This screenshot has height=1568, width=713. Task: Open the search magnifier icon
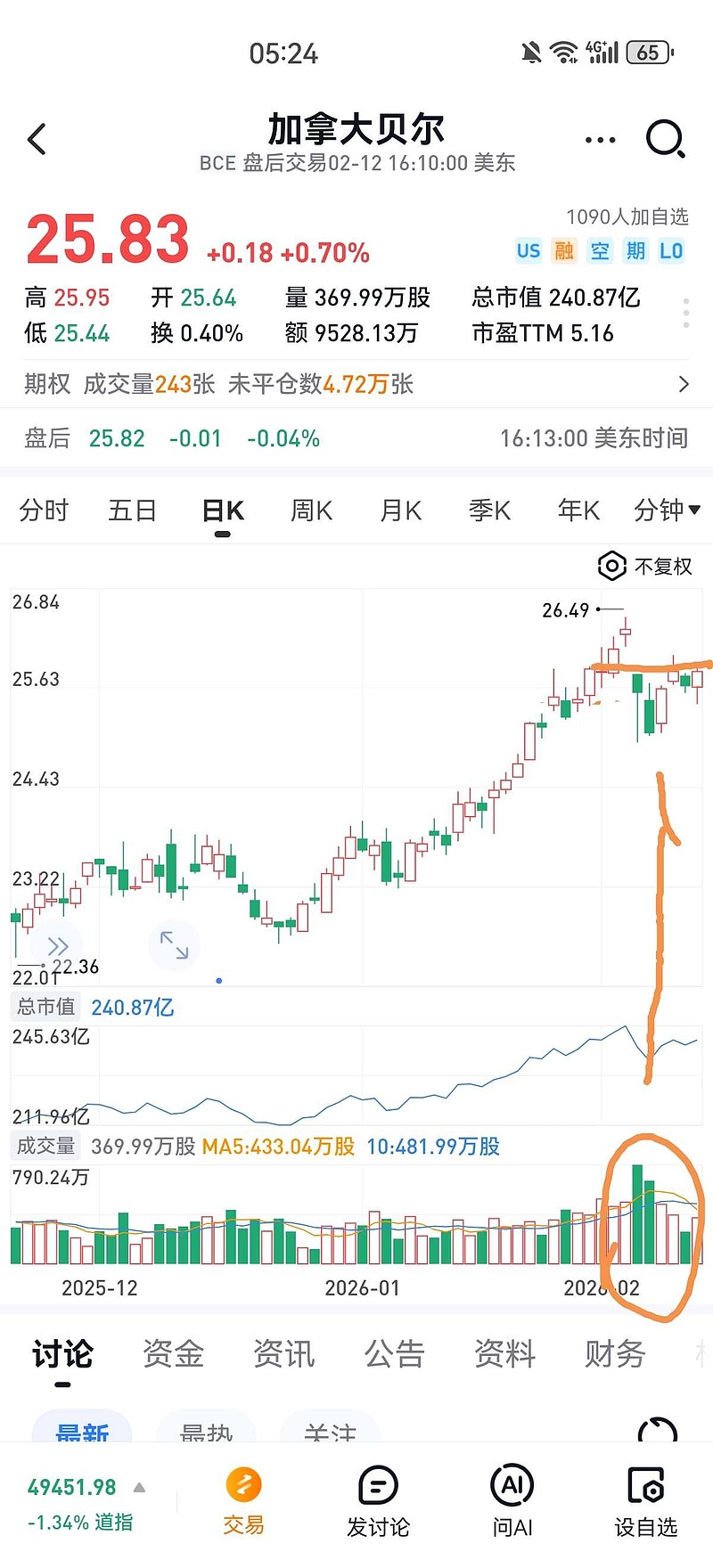tap(665, 139)
